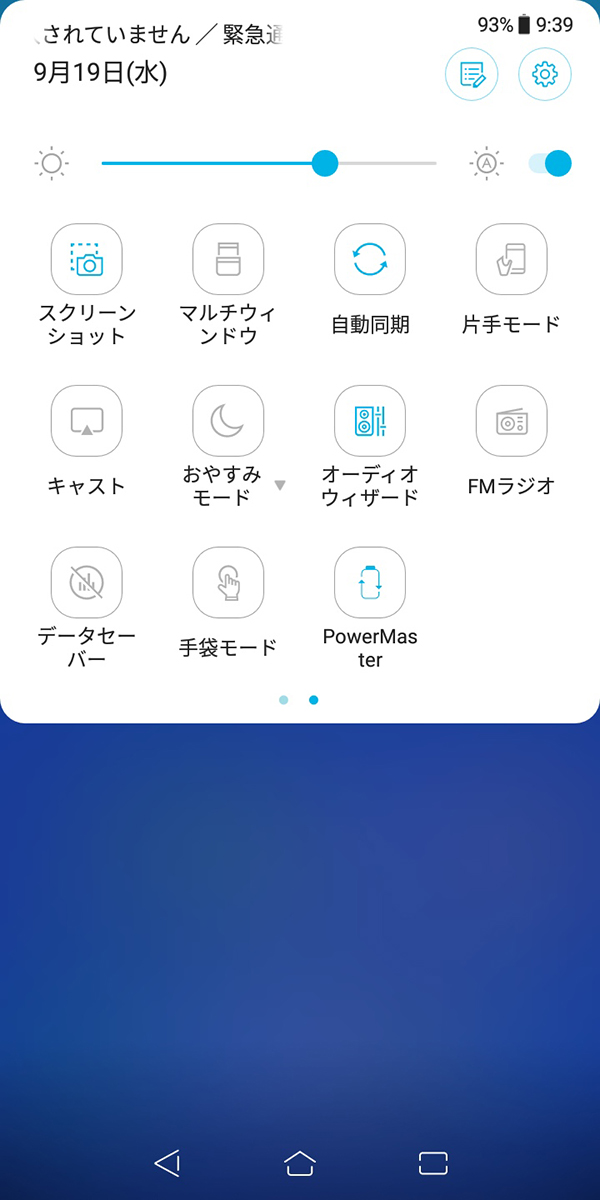Screen dimensions: 600x1200
Task: Take a screenshot with スクリーンショット tile
Action: point(87,260)
